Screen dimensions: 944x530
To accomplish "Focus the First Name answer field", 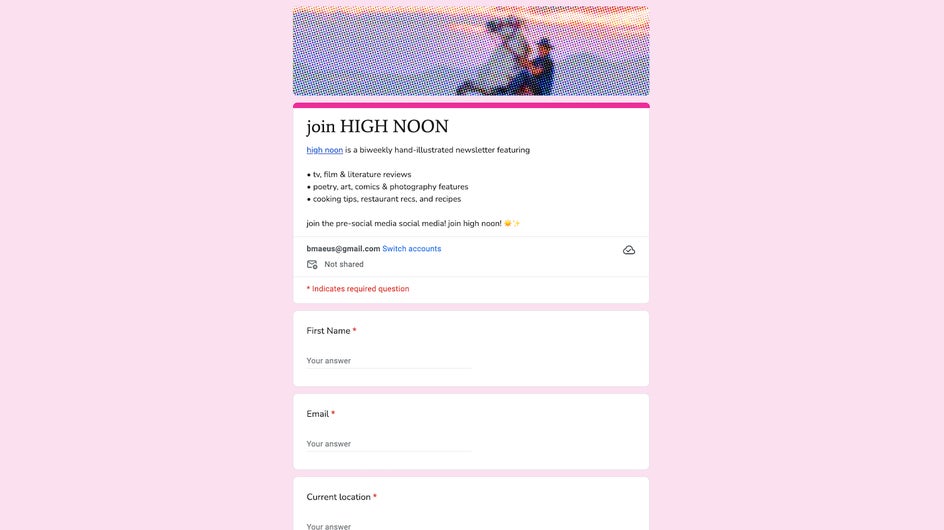I will pos(388,361).
